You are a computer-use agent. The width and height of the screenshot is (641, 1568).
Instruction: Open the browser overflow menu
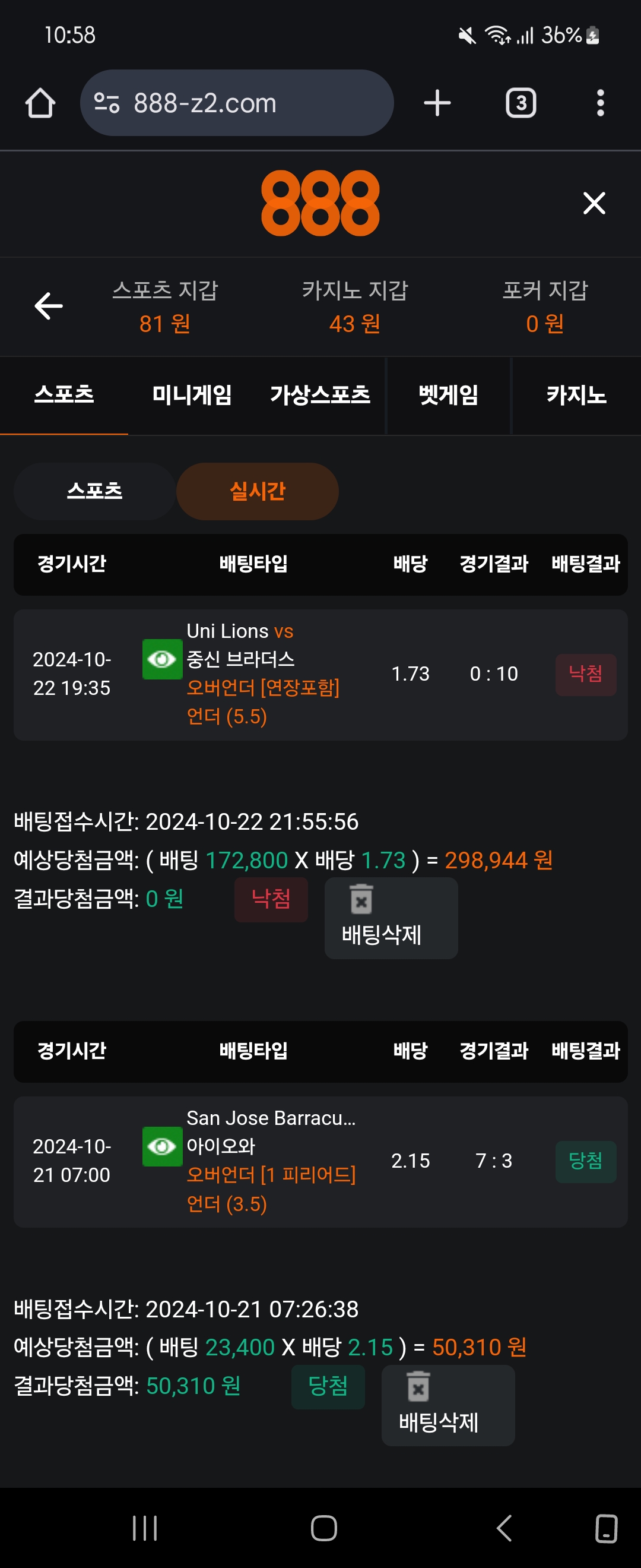pyautogui.click(x=599, y=103)
